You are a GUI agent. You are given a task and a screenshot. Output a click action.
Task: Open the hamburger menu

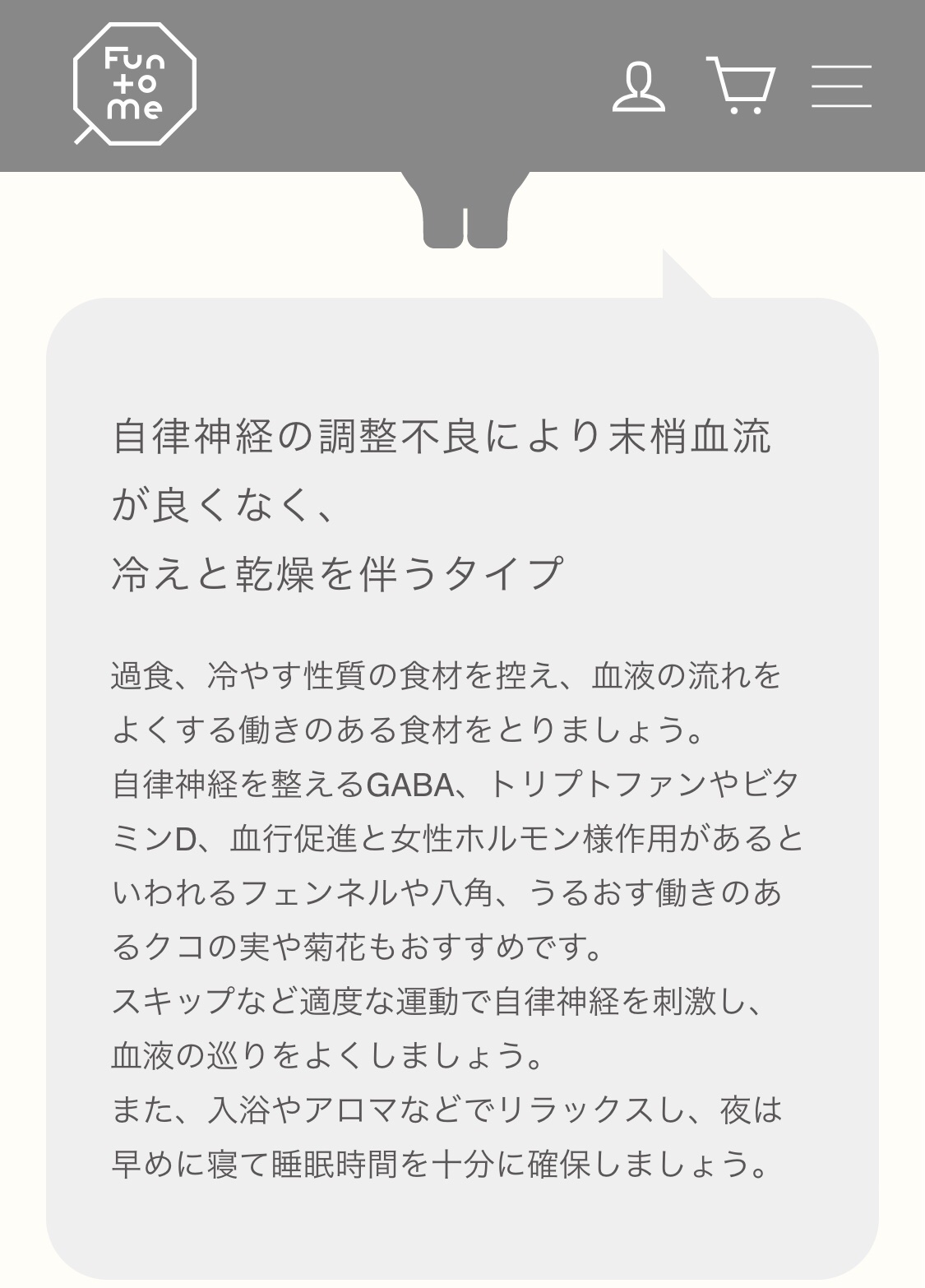point(841,86)
